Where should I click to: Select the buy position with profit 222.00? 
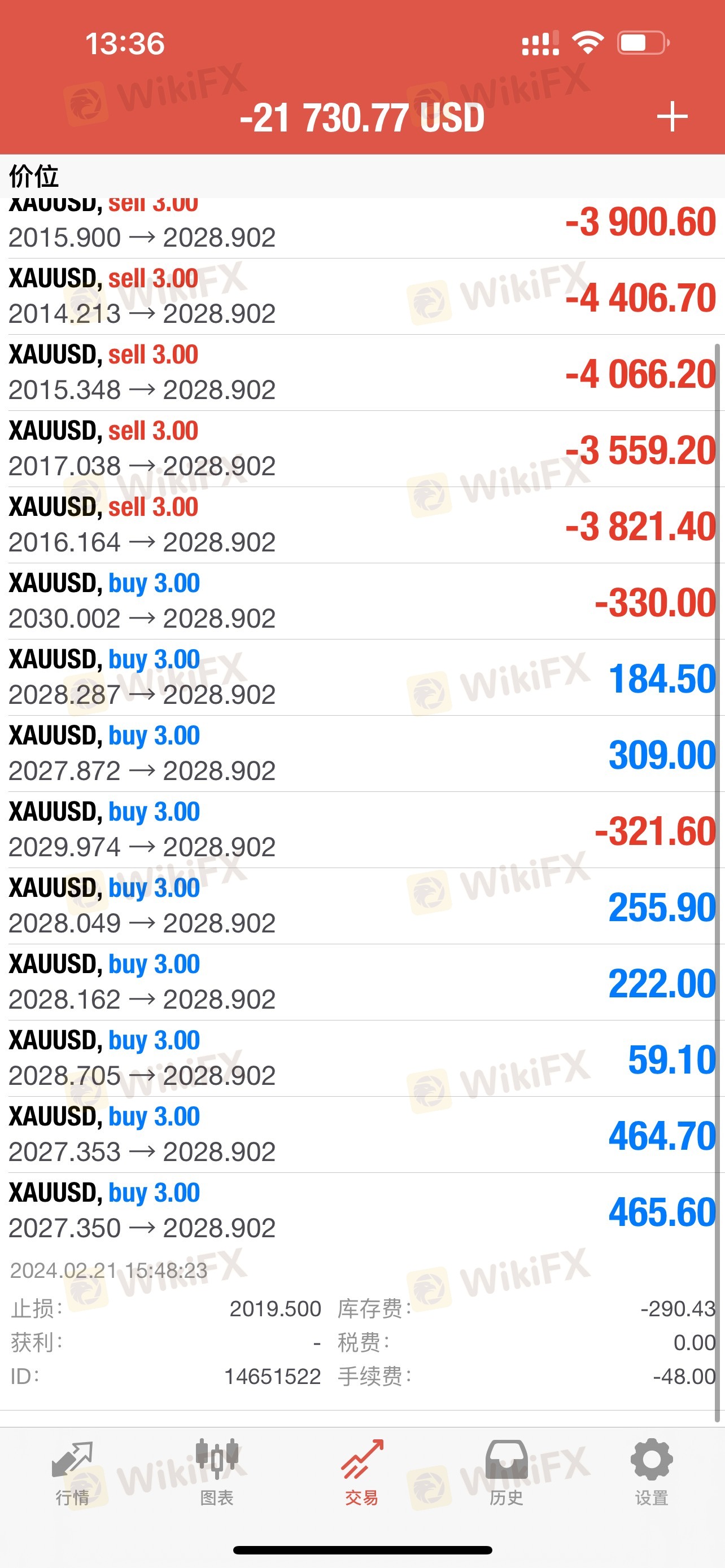(x=362, y=982)
